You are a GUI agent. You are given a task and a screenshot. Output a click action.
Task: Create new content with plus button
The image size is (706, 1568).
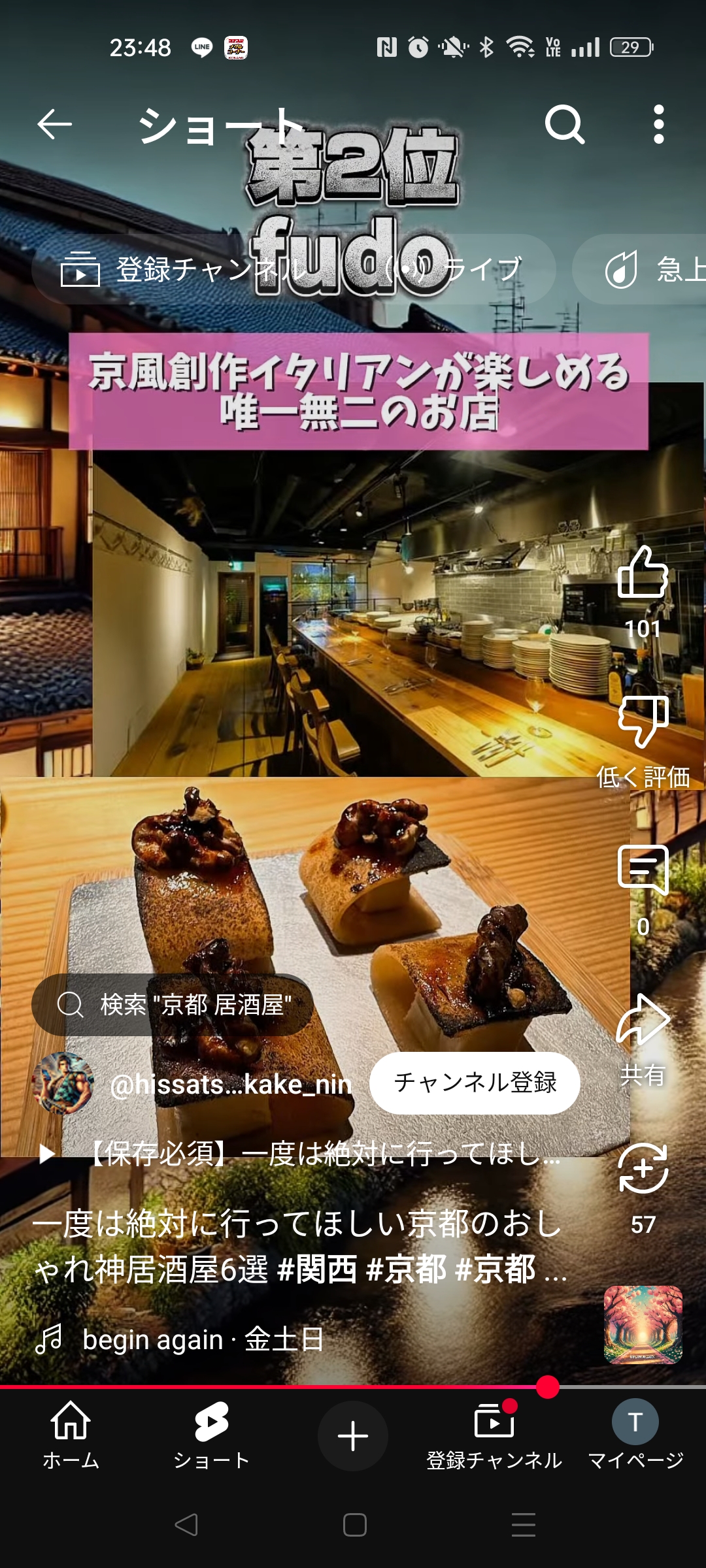[x=353, y=1436]
